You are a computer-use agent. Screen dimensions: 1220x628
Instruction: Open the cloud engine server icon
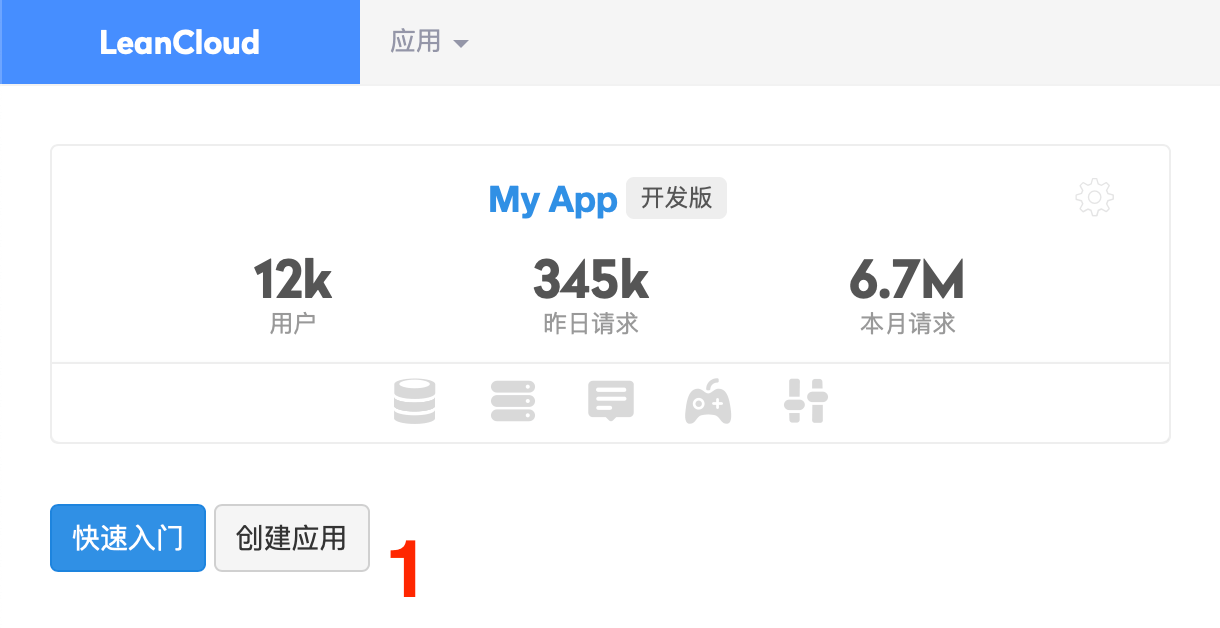(x=513, y=402)
